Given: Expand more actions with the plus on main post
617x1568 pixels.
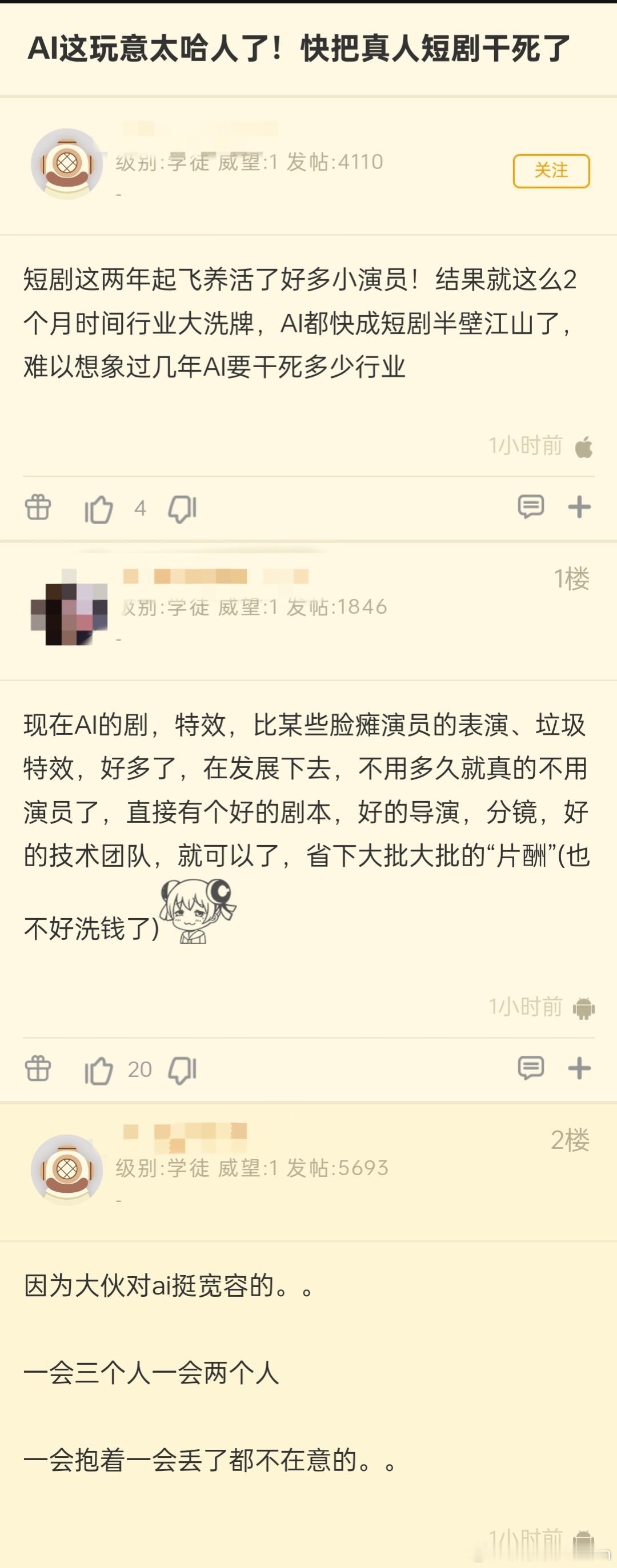Looking at the screenshot, I should [x=579, y=506].
